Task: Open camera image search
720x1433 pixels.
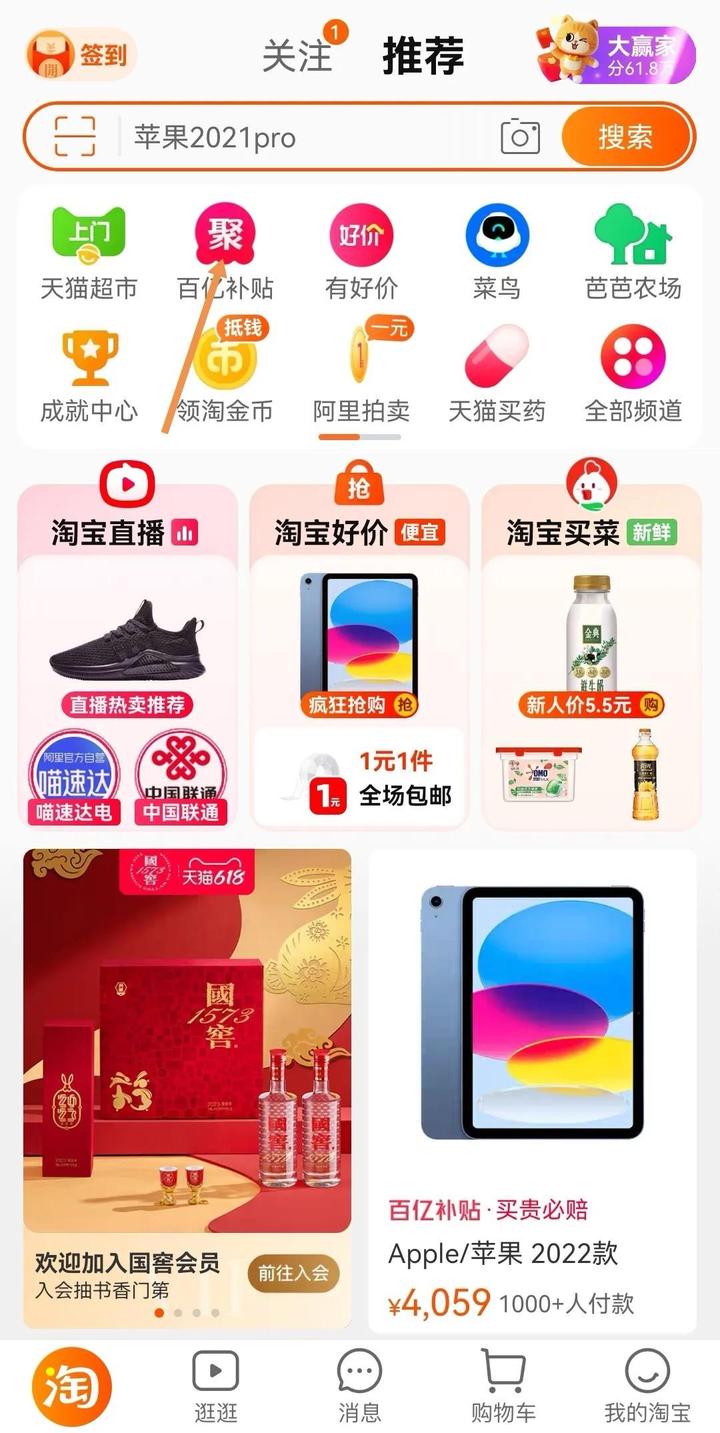Action: tap(520, 136)
